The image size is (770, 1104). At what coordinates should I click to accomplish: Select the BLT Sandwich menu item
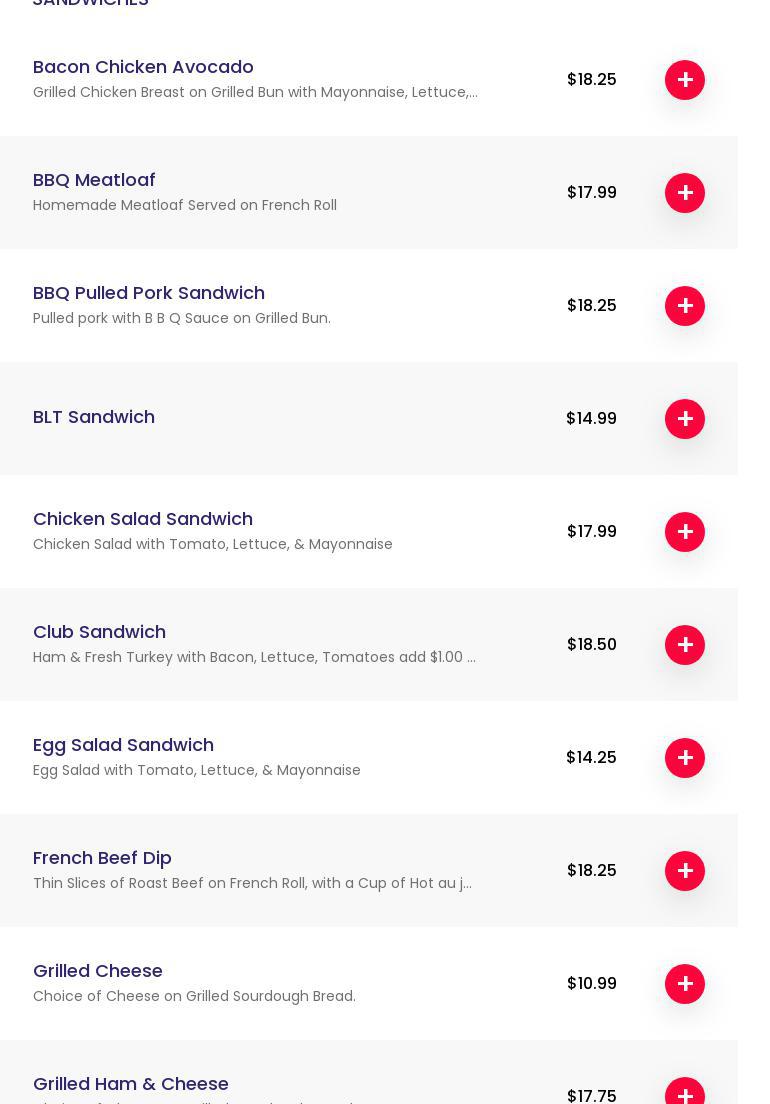[x=94, y=417]
